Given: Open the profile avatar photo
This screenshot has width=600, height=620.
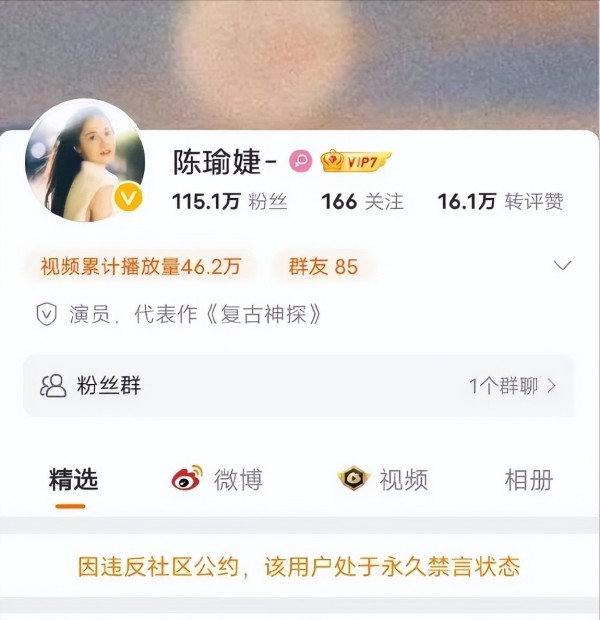Looking at the screenshot, I should point(85,160).
